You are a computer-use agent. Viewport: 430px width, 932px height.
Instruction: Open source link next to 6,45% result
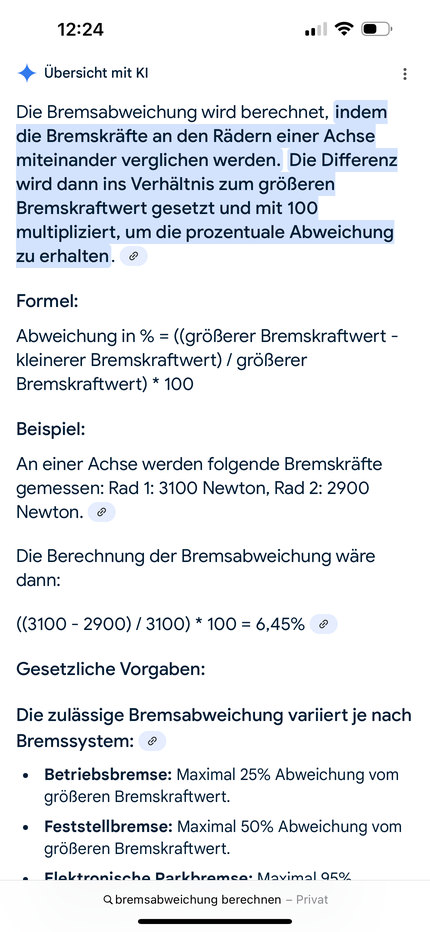324,624
